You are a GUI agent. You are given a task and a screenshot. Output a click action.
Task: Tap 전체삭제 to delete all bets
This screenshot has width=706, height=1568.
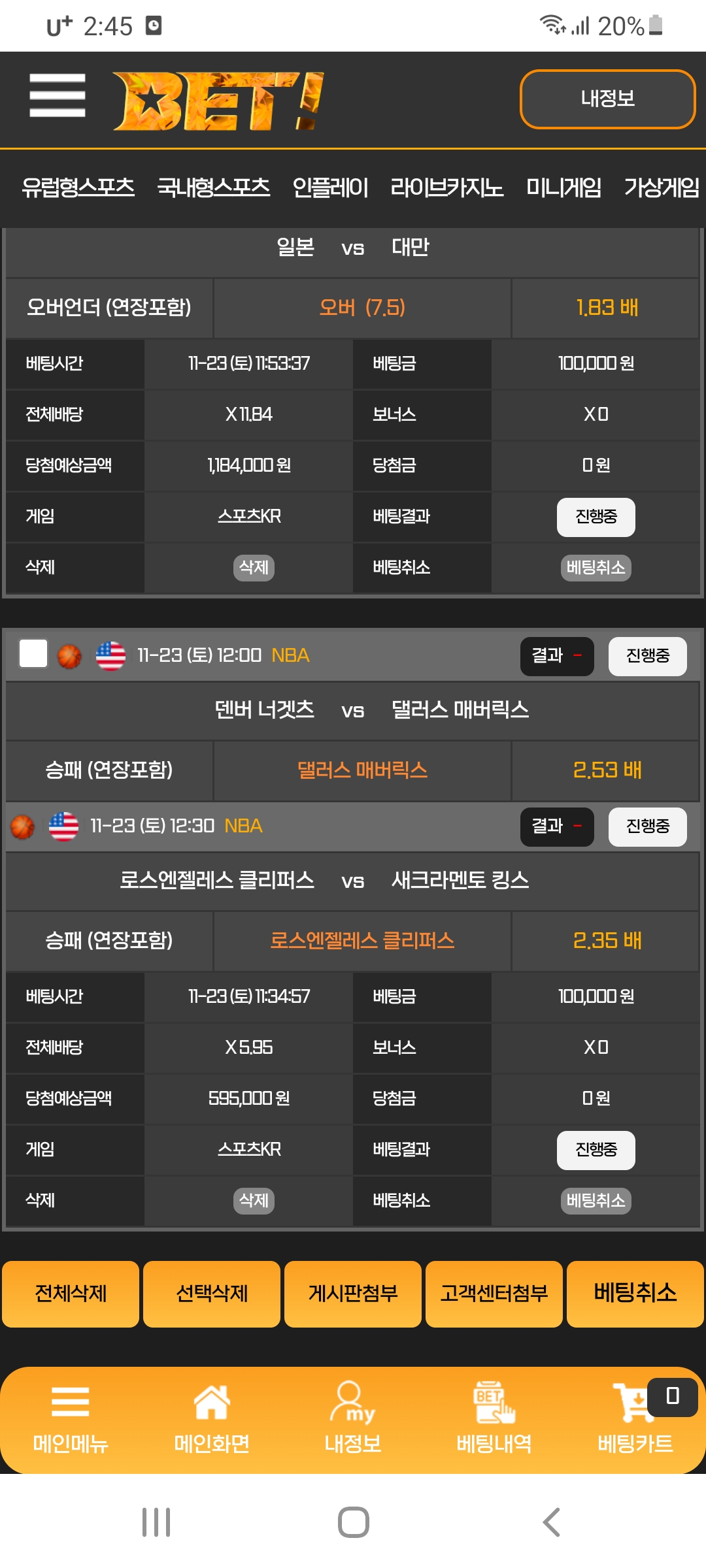coord(71,1294)
